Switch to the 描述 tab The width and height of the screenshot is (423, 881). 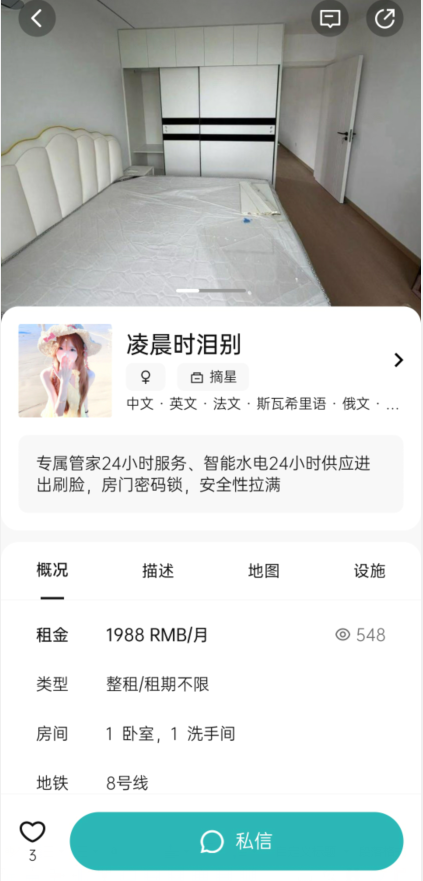point(158,571)
